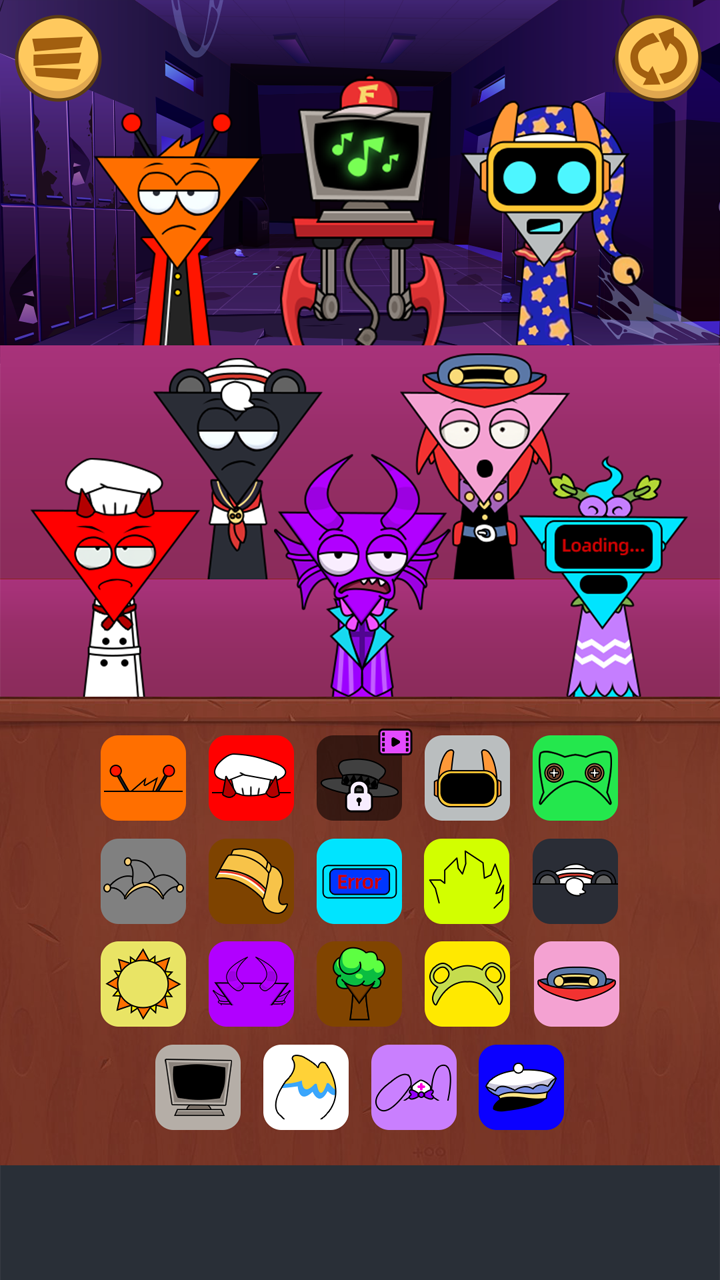This screenshot has width=720, height=1280.
Task: Choose the yellow frog-eyes tile
Action: tap(467, 984)
